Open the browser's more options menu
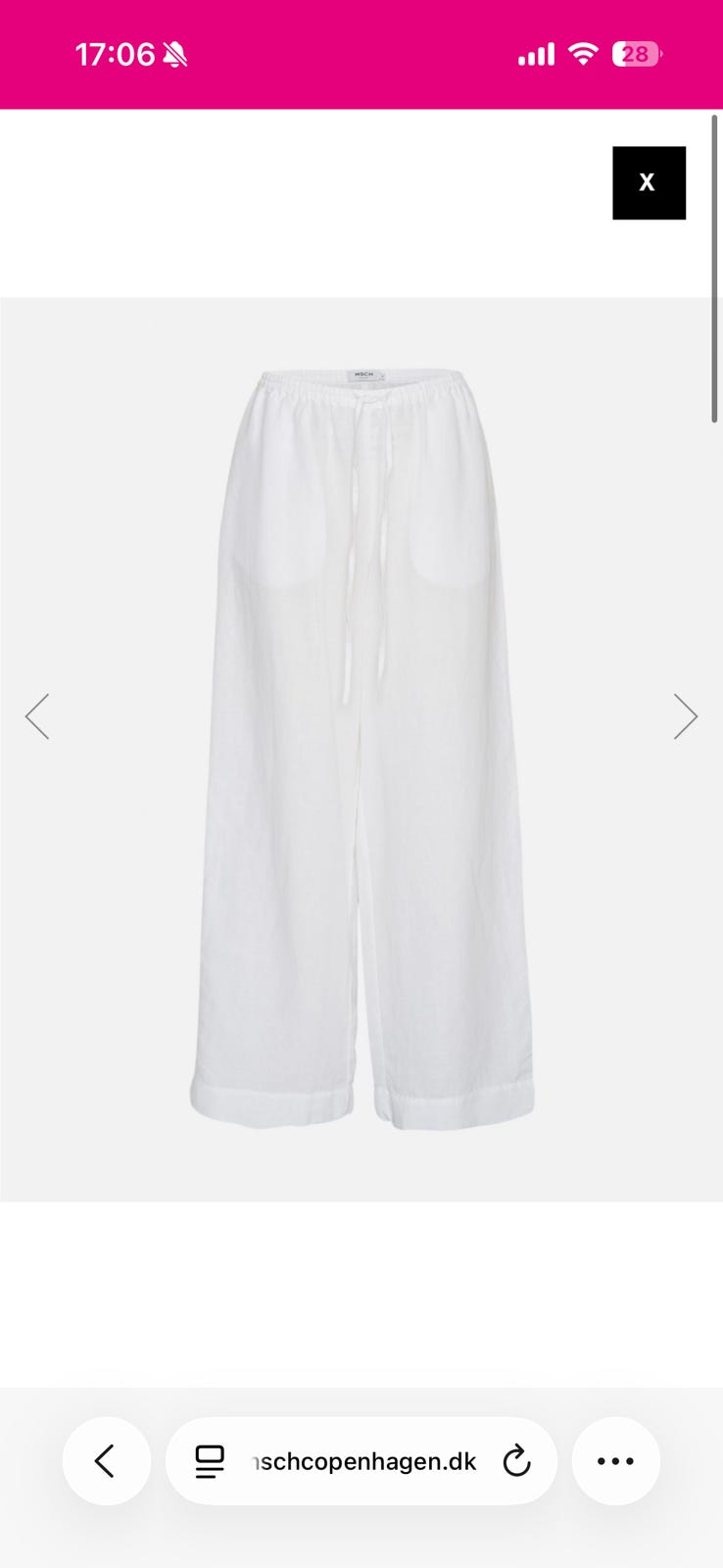This screenshot has height=1568, width=723. (x=615, y=1461)
